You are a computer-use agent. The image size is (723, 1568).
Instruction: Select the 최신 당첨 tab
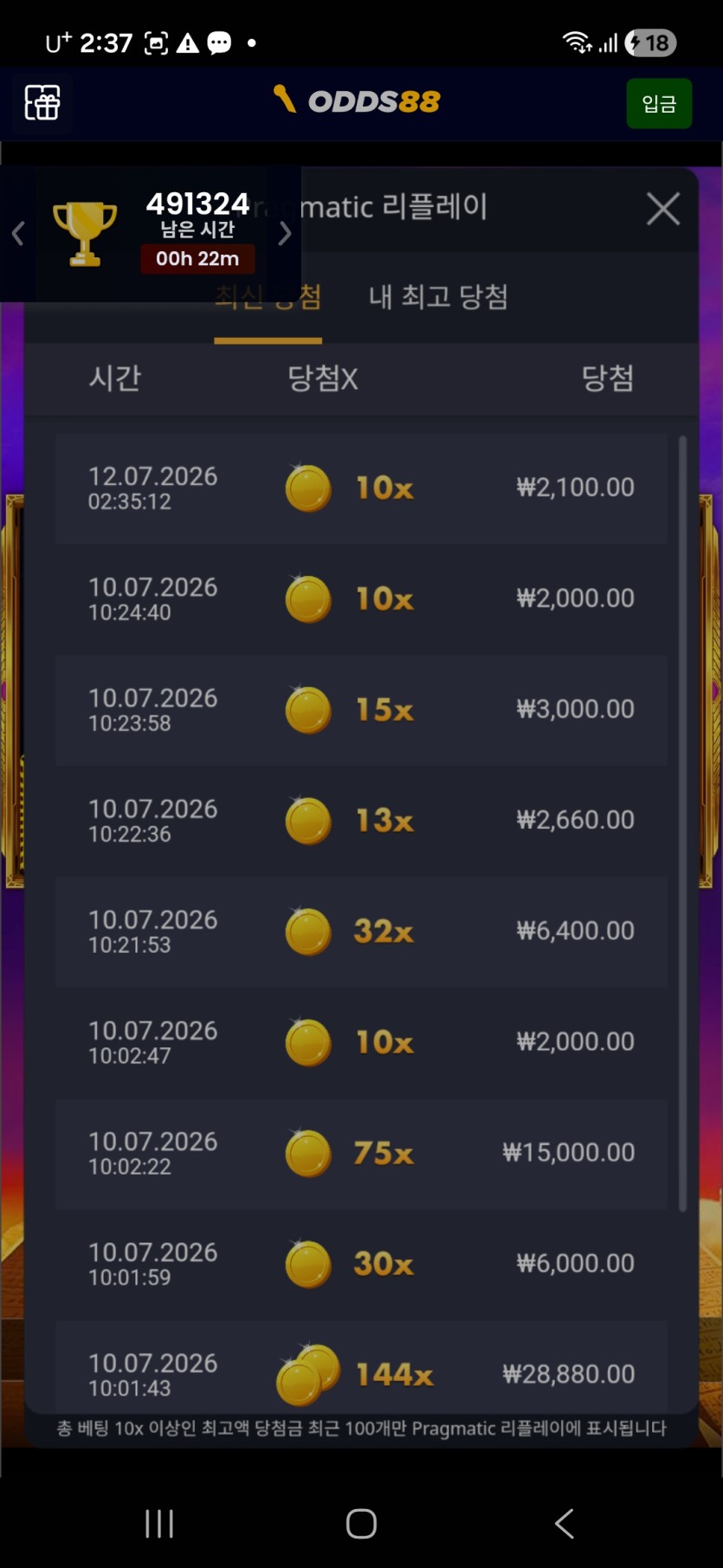tap(268, 297)
